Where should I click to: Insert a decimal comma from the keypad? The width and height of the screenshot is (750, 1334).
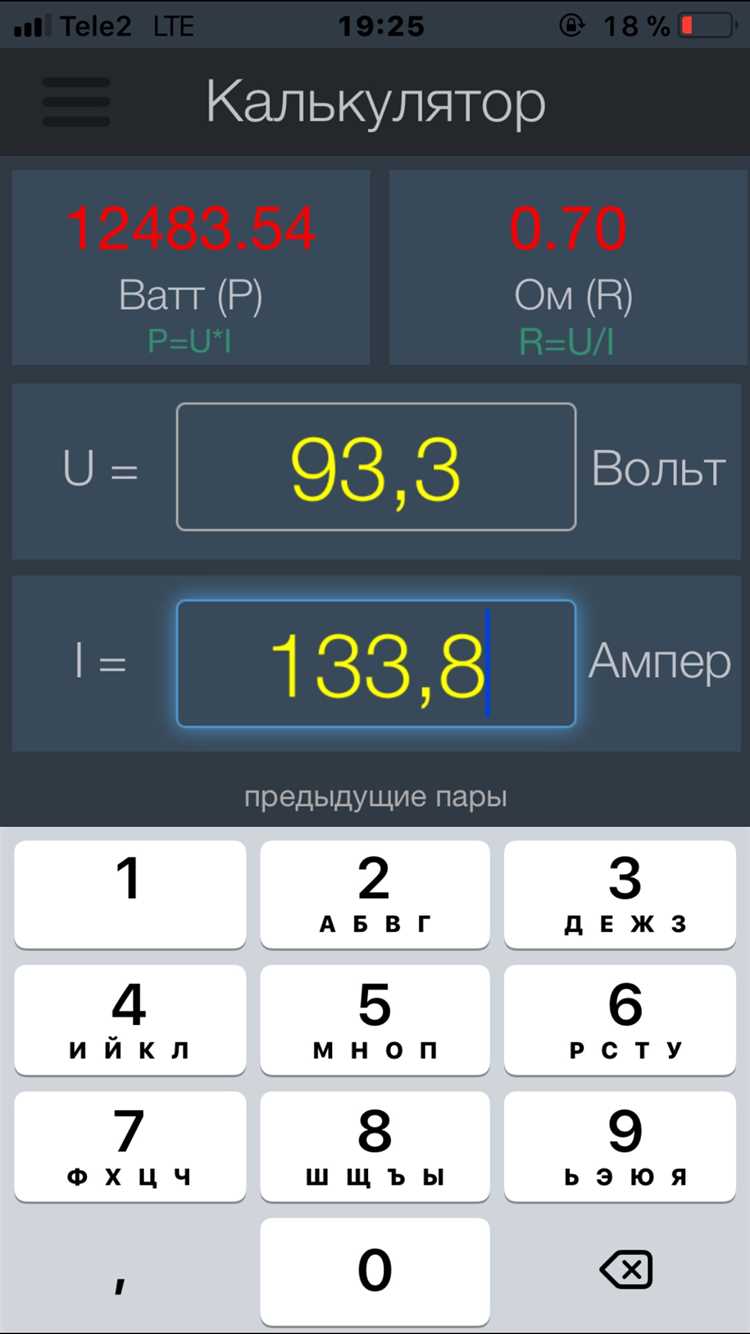[x=130, y=1271]
